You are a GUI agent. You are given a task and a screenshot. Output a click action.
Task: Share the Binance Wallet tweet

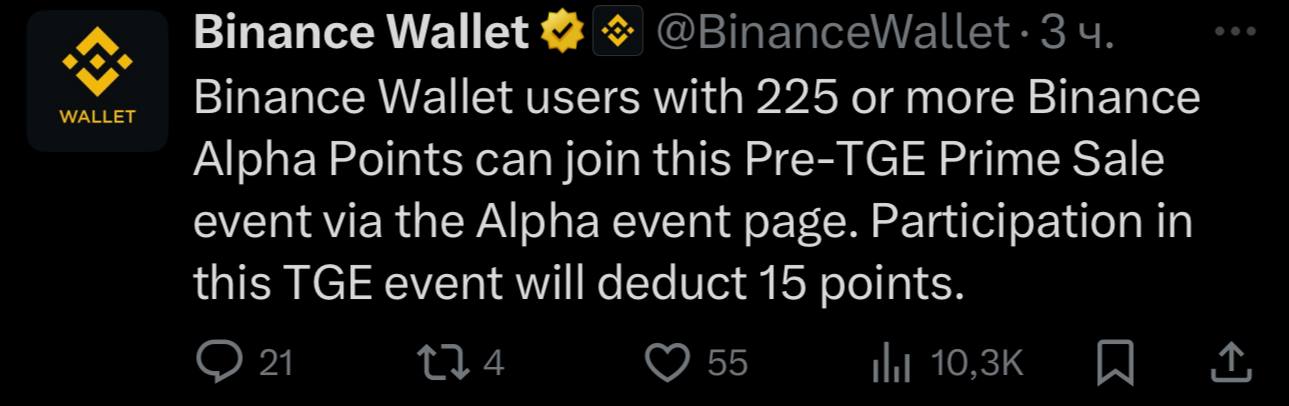point(1230,362)
